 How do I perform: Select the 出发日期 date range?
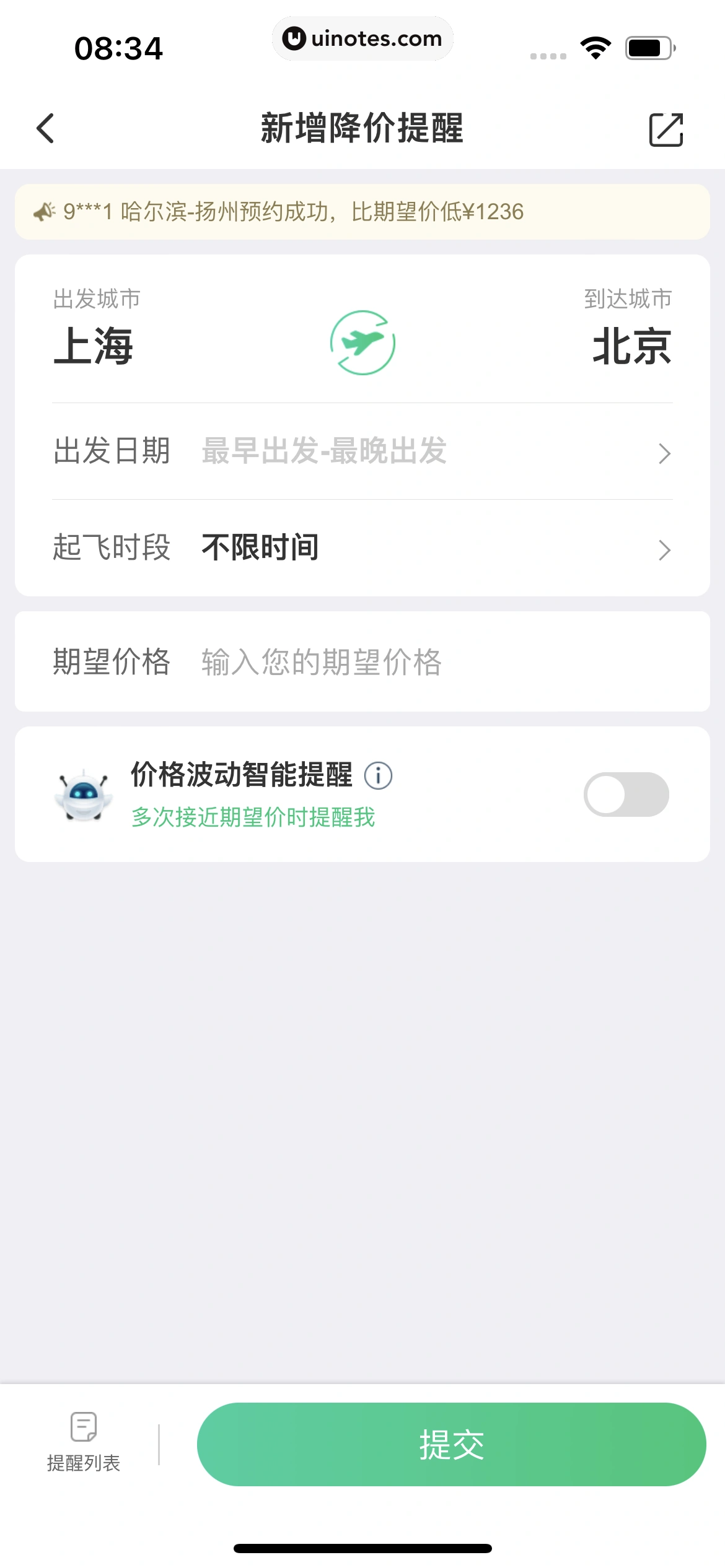pos(362,451)
